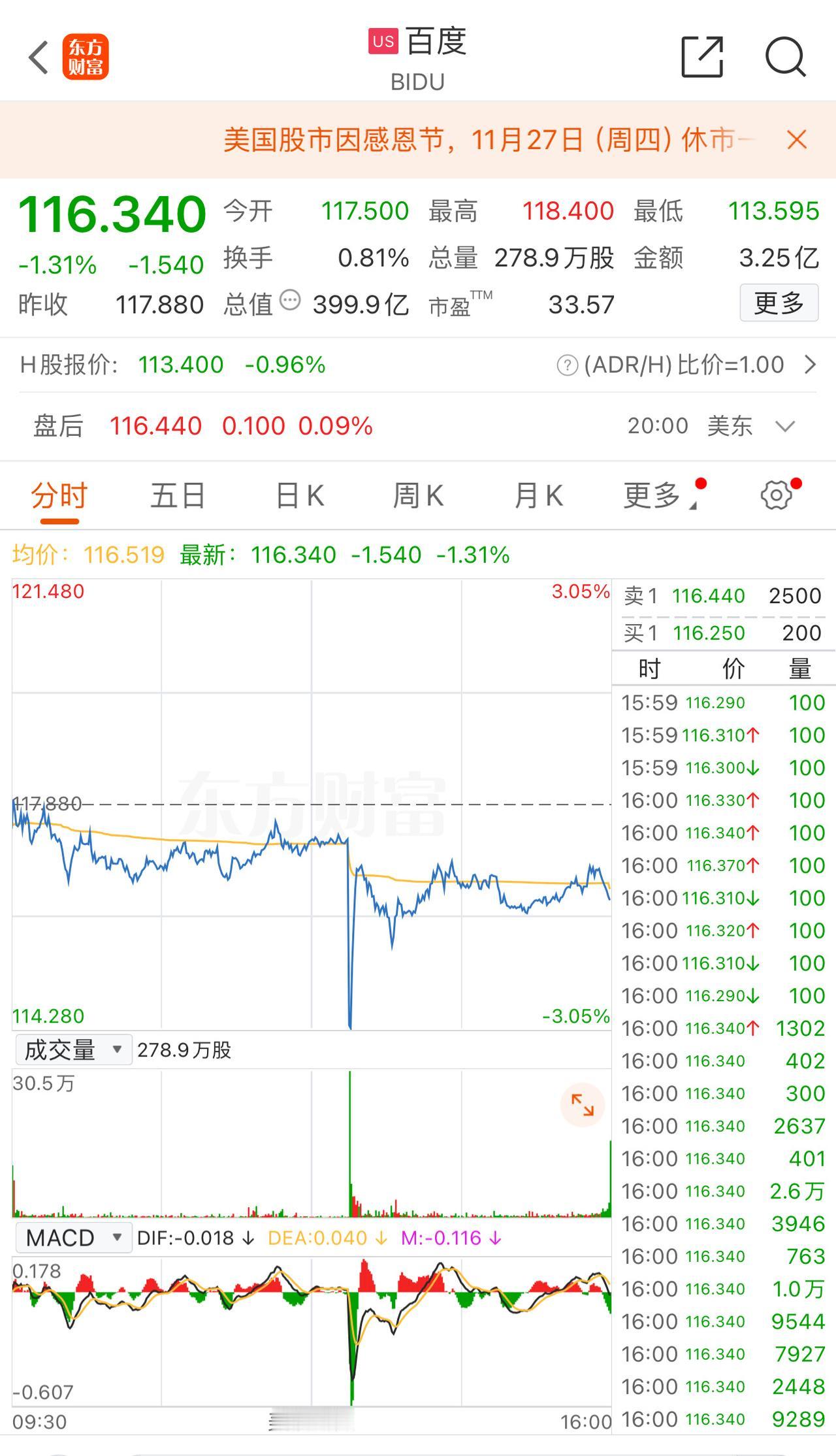Switch to the 日K chart tab
Screen dimensions: 836x1456
point(298,495)
